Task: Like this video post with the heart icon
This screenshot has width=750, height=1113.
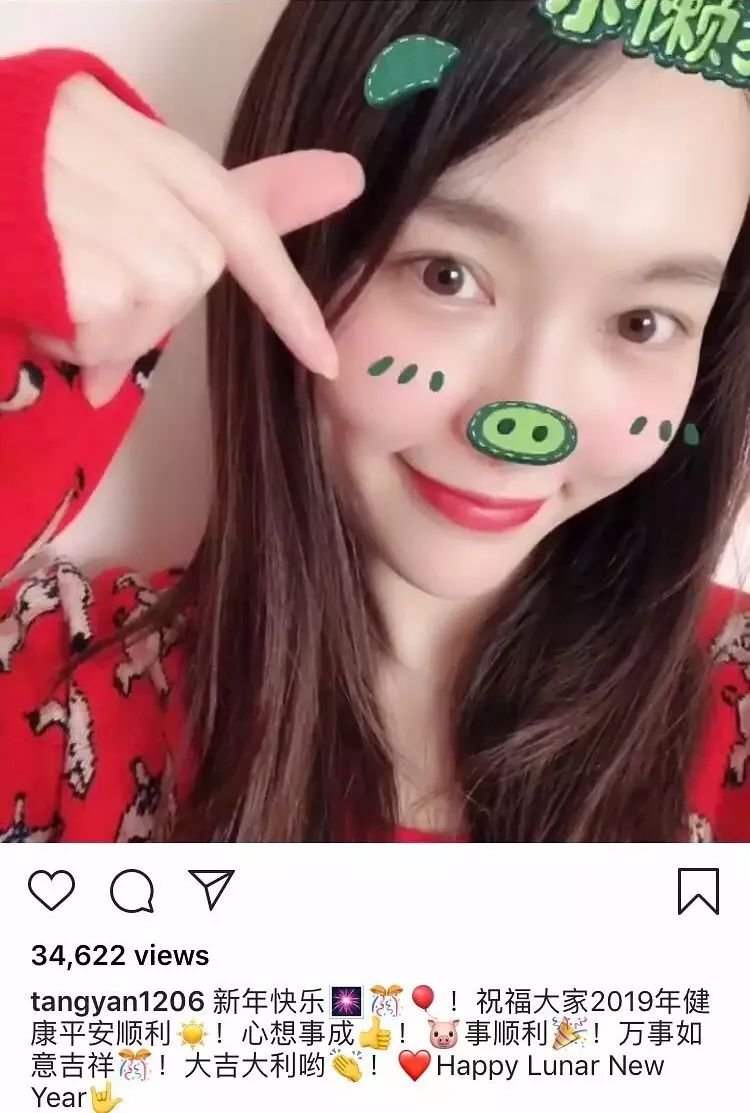Action: pyautogui.click(x=51, y=890)
